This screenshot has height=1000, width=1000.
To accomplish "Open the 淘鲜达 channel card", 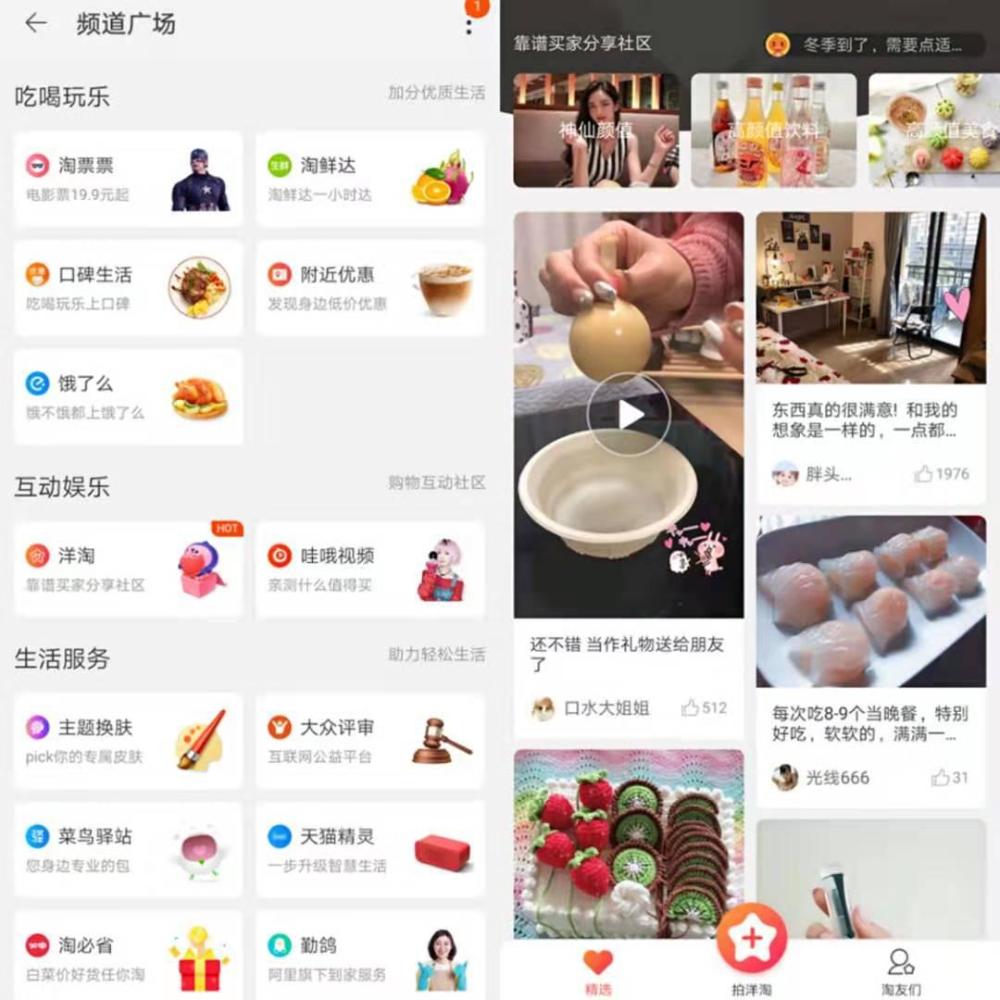I will 370,179.
